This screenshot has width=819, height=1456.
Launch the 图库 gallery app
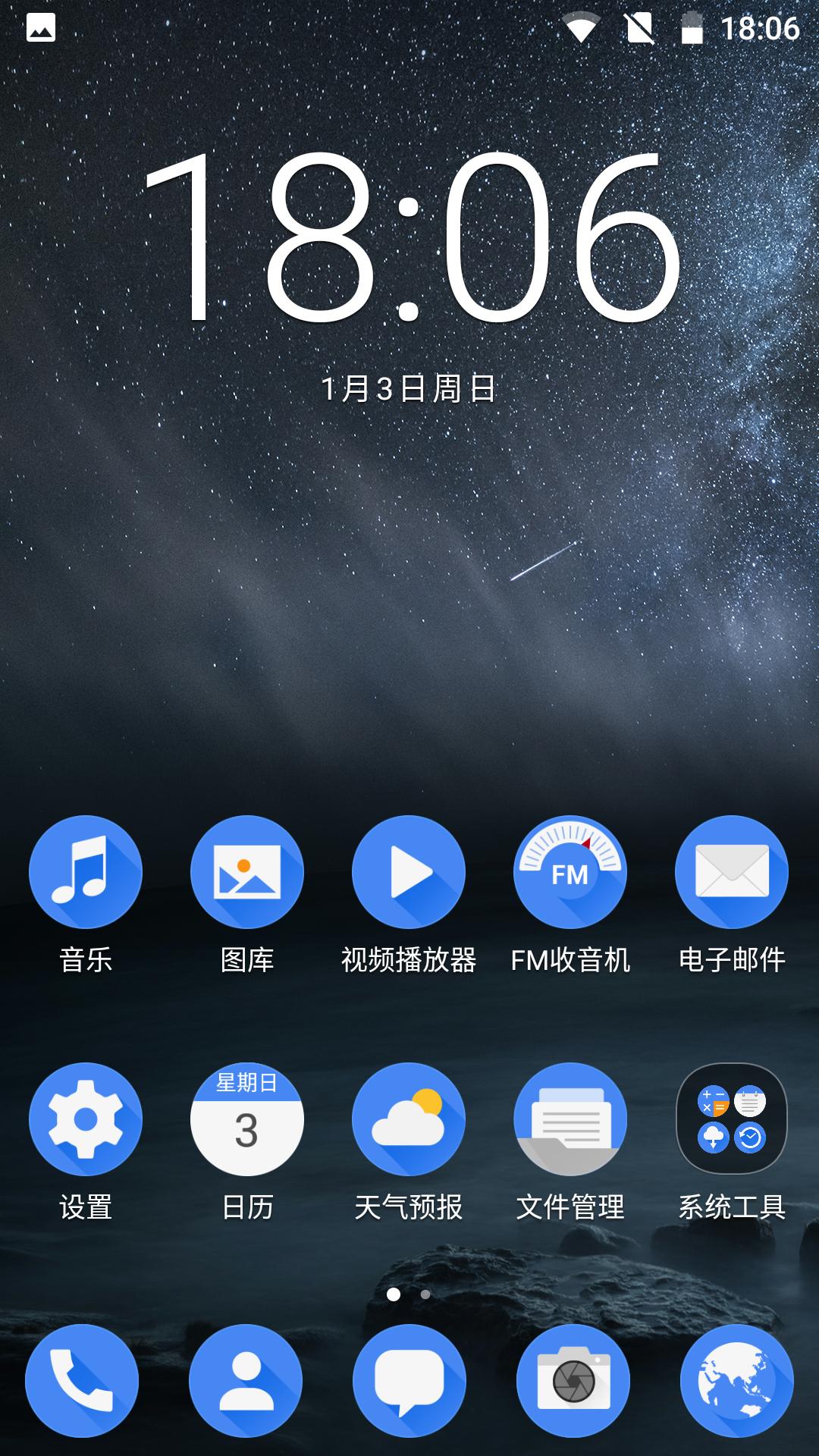tap(247, 872)
